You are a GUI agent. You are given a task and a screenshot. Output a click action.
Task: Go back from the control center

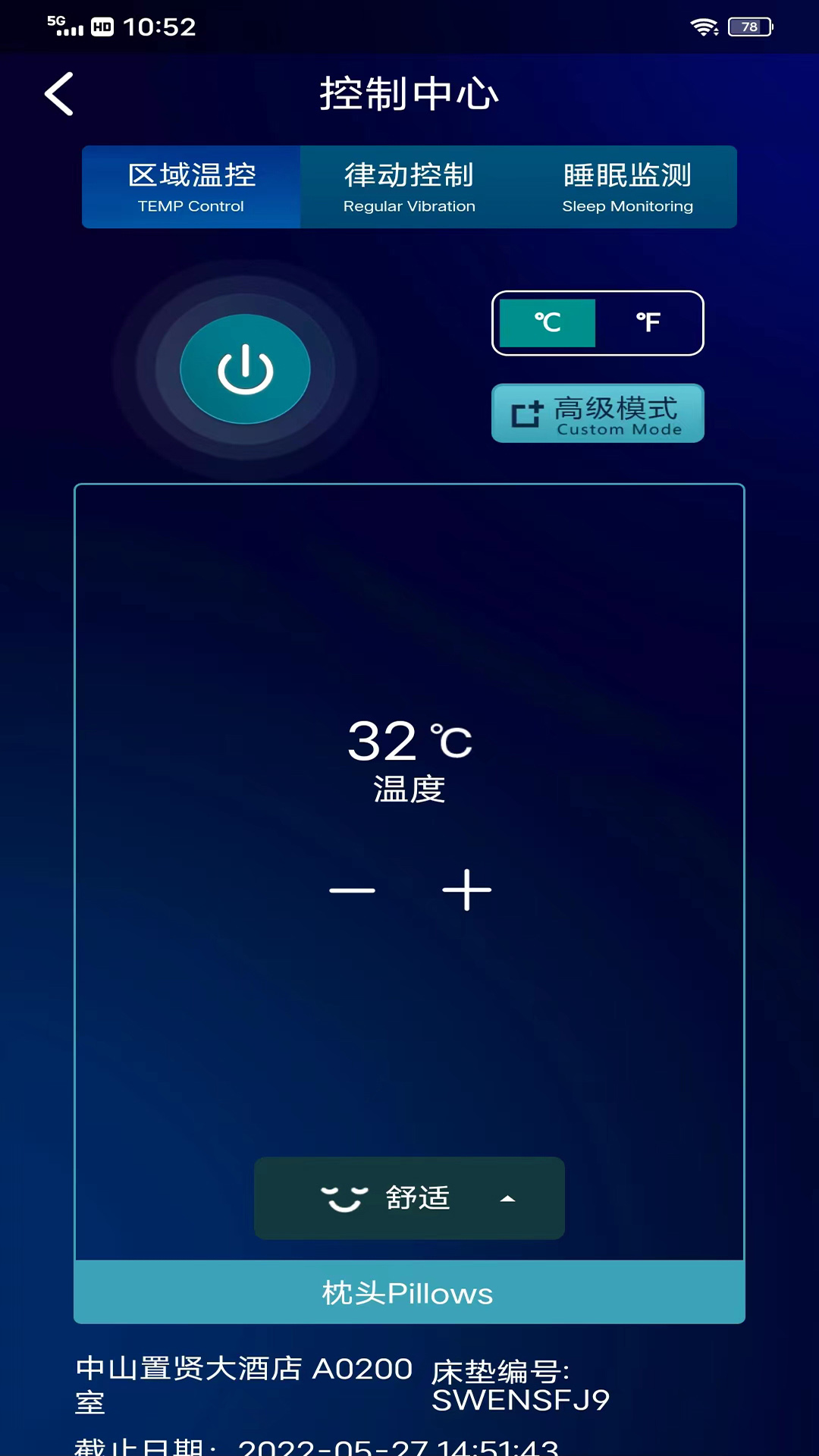click(x=59, y=94)
